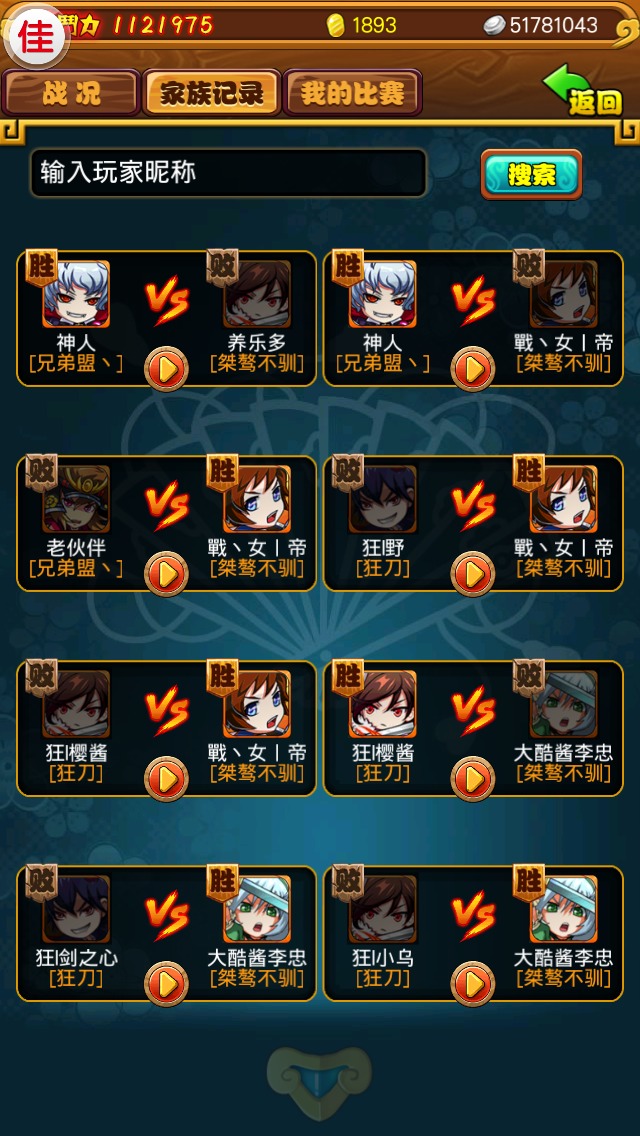This screenshot has width=640, height=1136.
Task: Open the 家族记录 tab
Action: (x=211, y=94)
